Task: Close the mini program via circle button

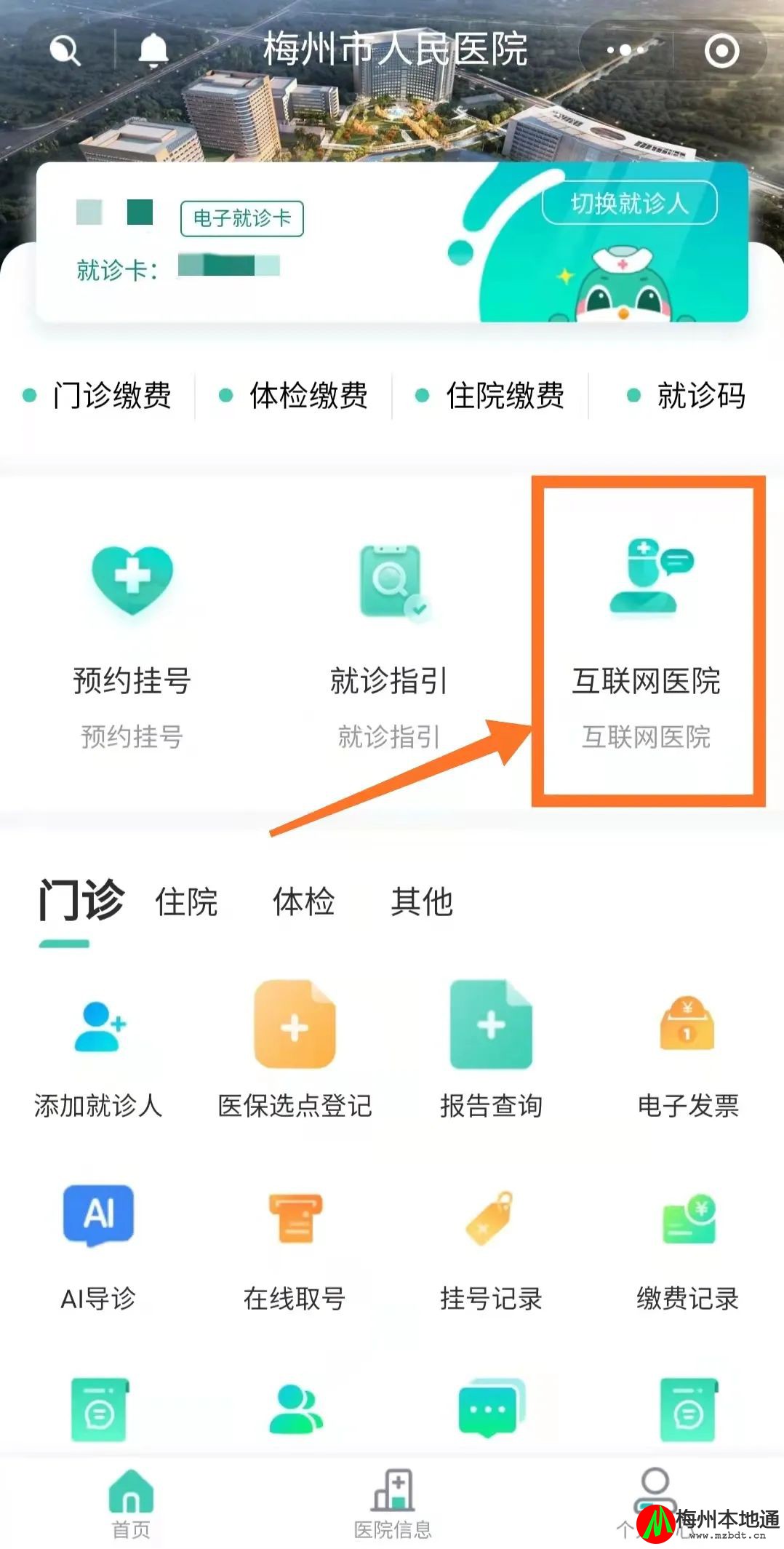Action: pyautogui.click(x=721, y=50)
